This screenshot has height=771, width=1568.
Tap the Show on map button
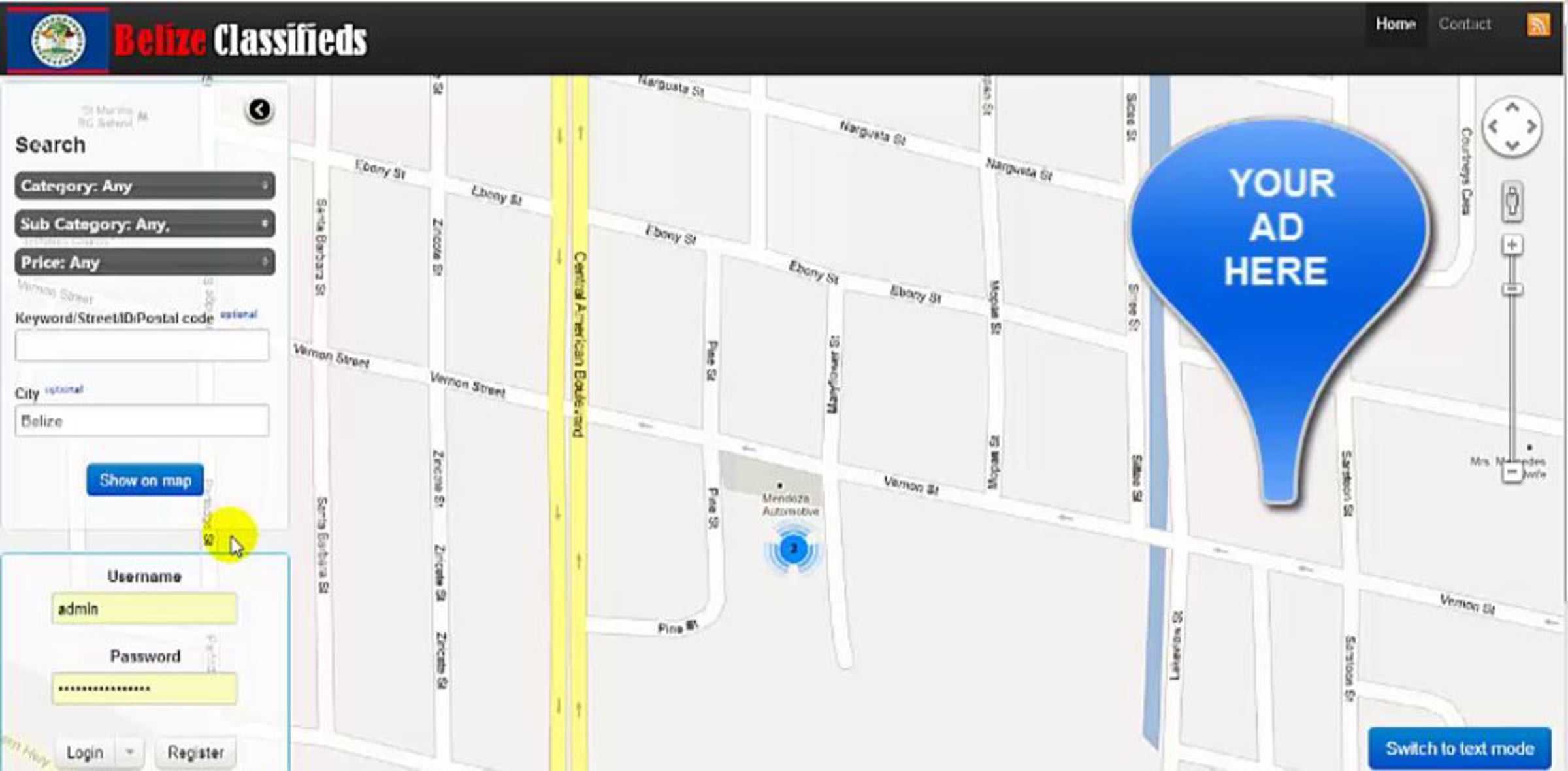[x=145, y=480]
